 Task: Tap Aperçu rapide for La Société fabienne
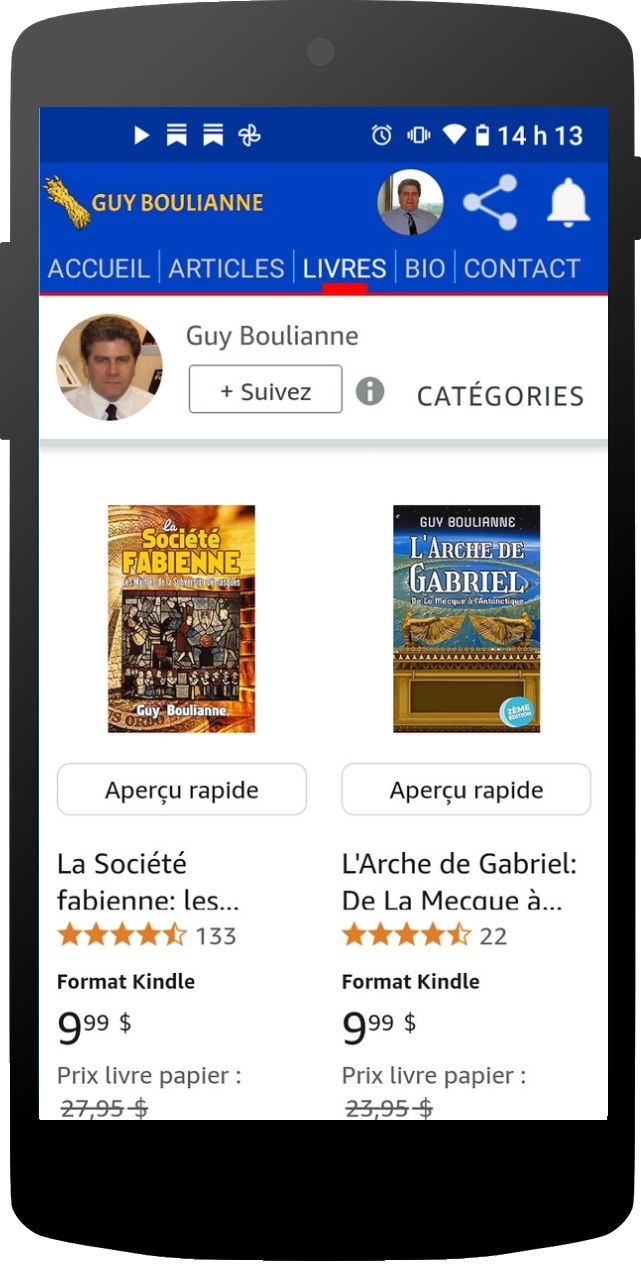pyautogui.click(x=181, y=790)
